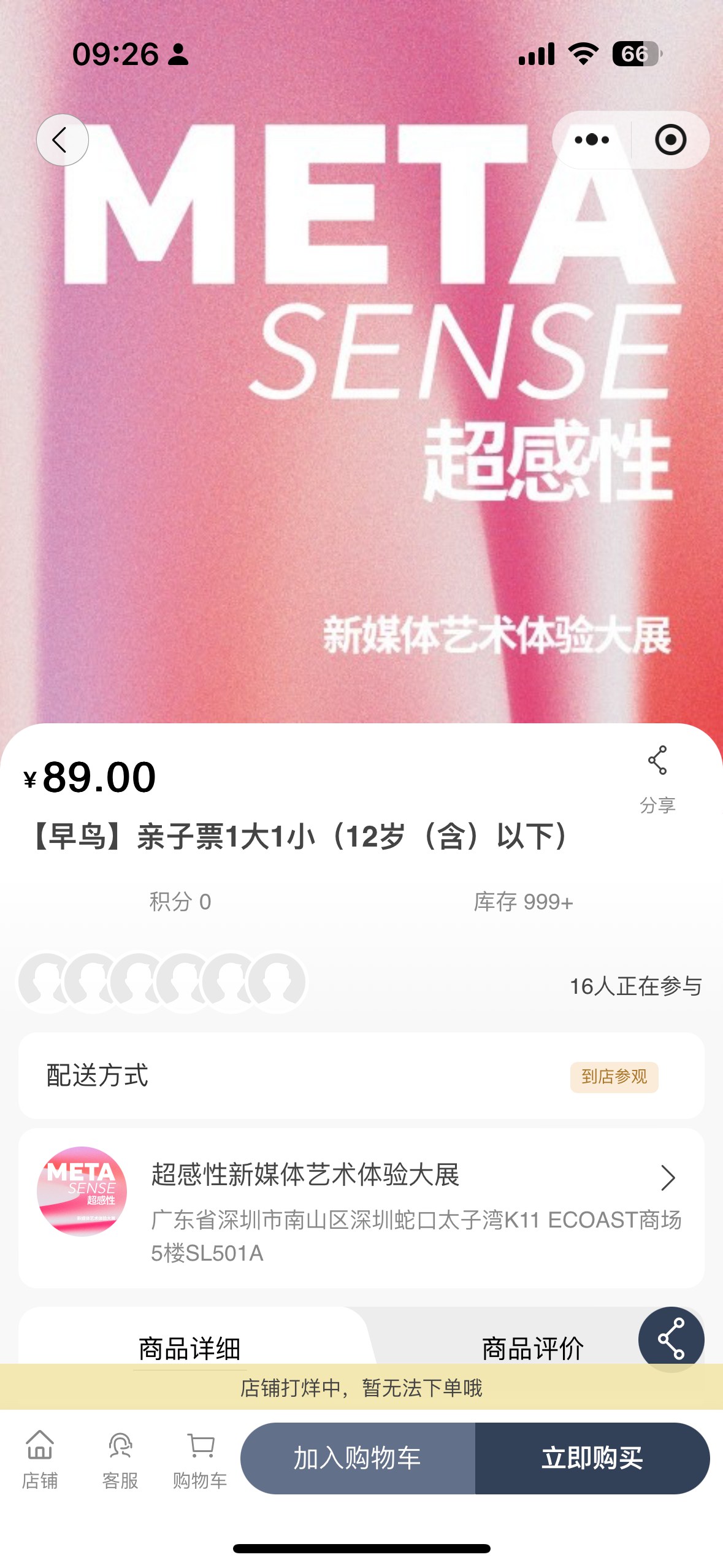The height and width of the screenshot is (1568, 723).
Task: Tap the floating round share button
Action: 671,1339
